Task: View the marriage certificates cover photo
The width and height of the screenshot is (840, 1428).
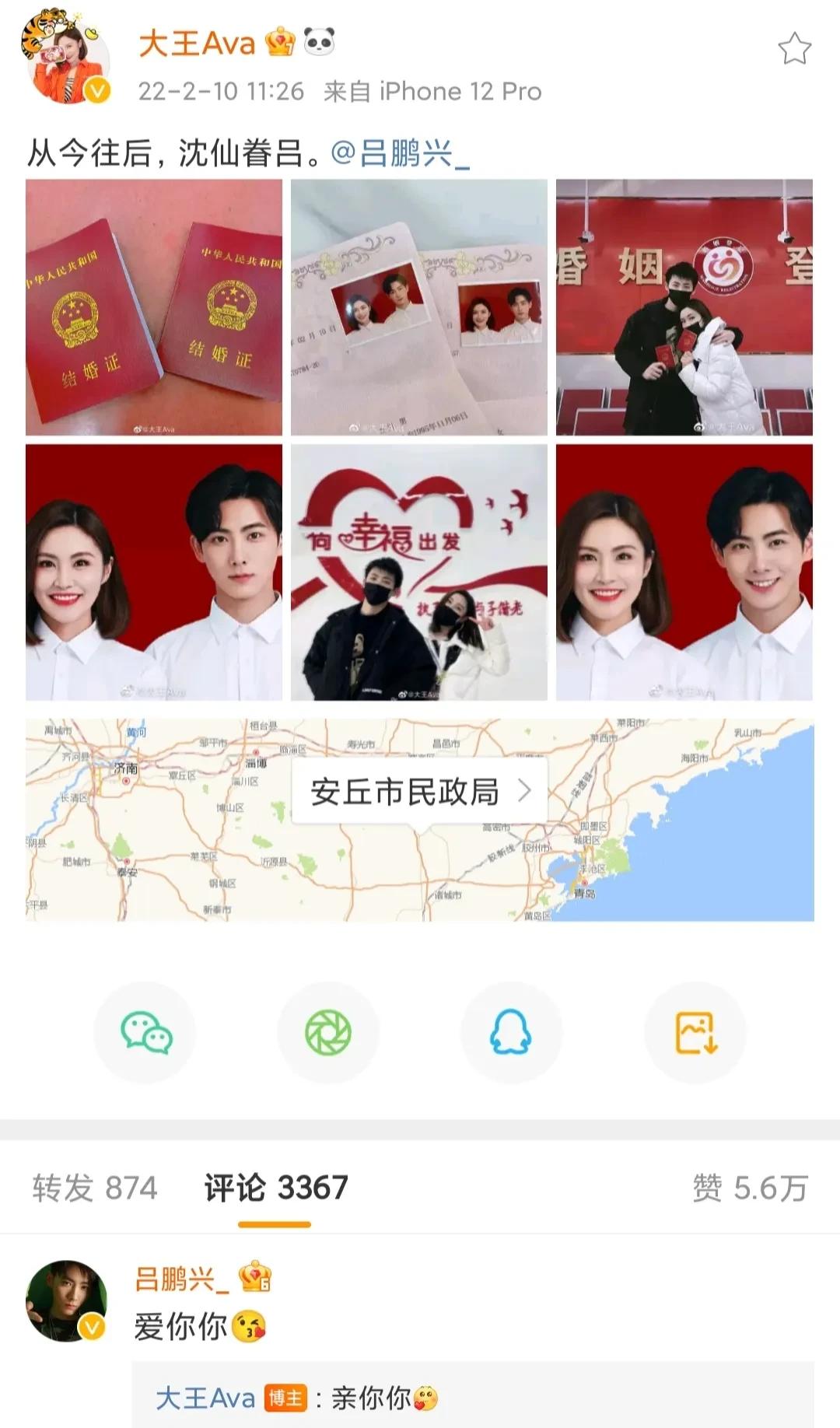Action: tap(154, 307)
